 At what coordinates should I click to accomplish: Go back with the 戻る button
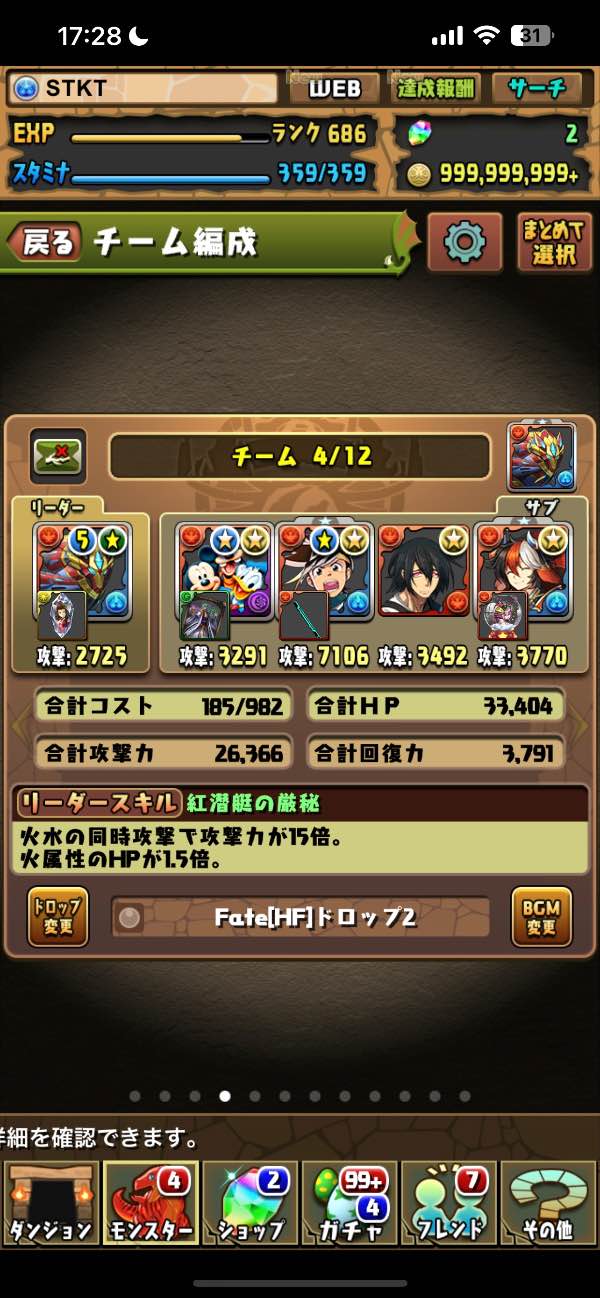coord(46,243)
